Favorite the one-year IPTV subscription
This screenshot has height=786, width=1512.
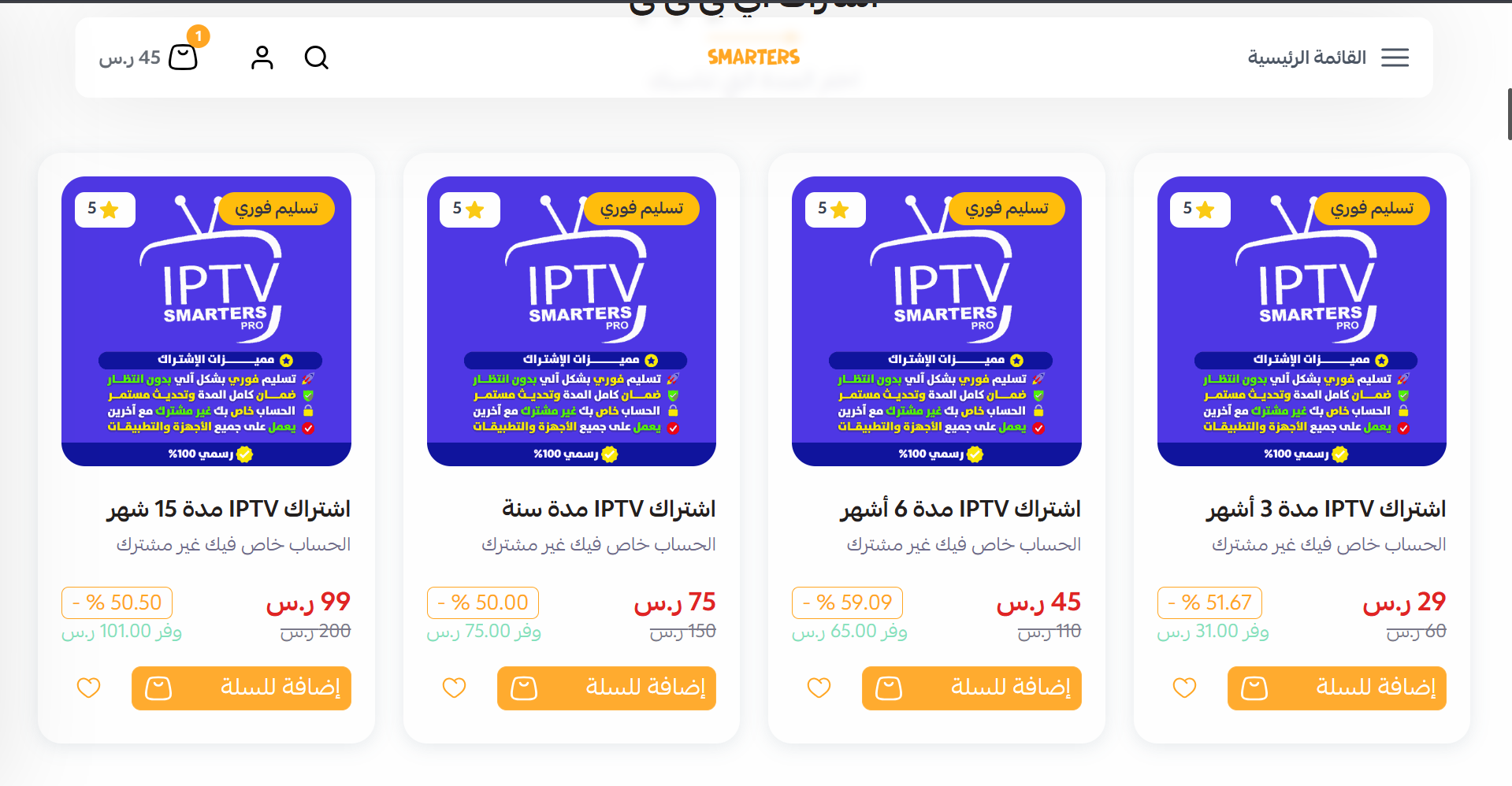point(454,688)
